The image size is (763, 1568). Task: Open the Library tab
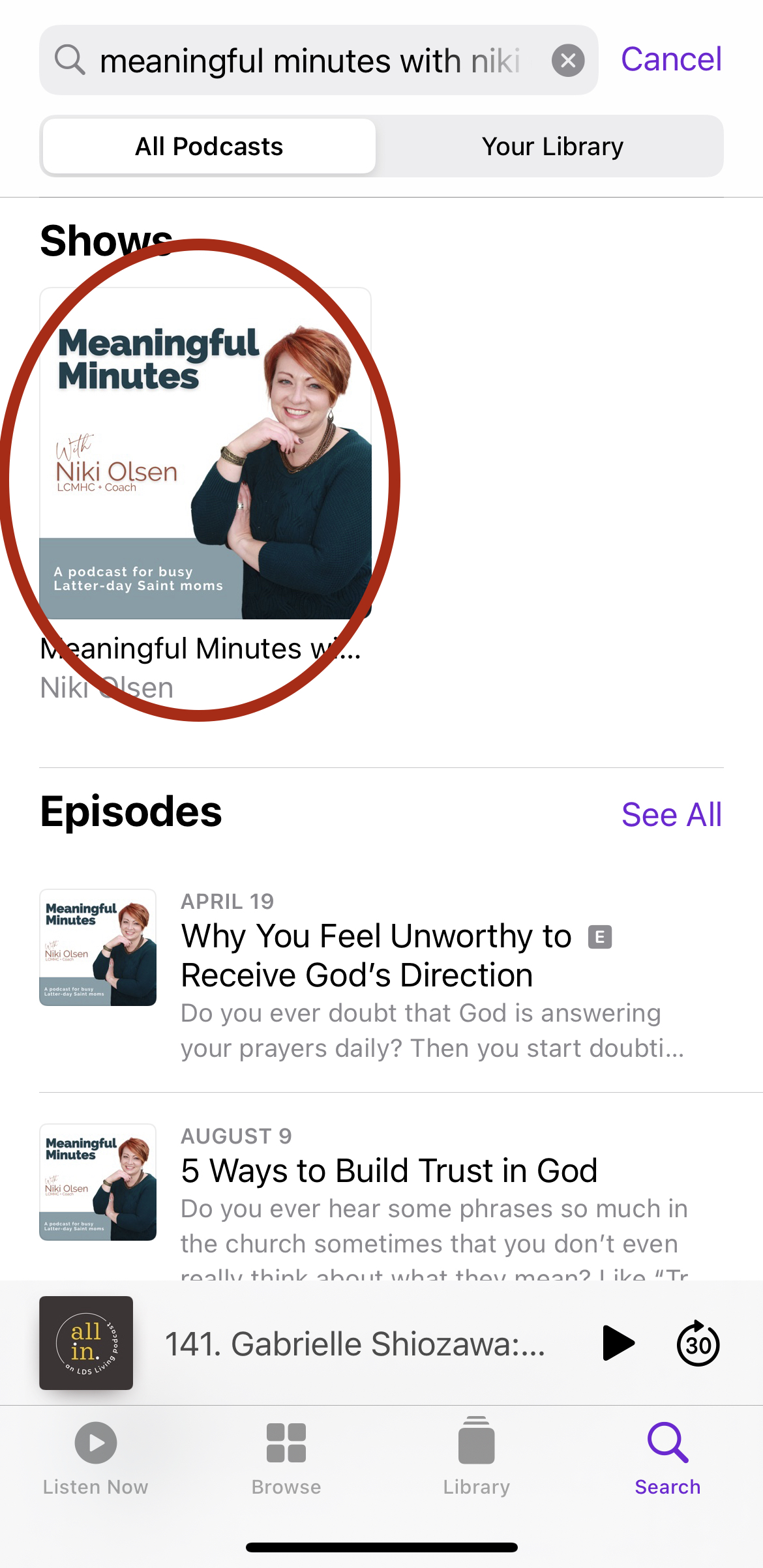click(477, 1458)
